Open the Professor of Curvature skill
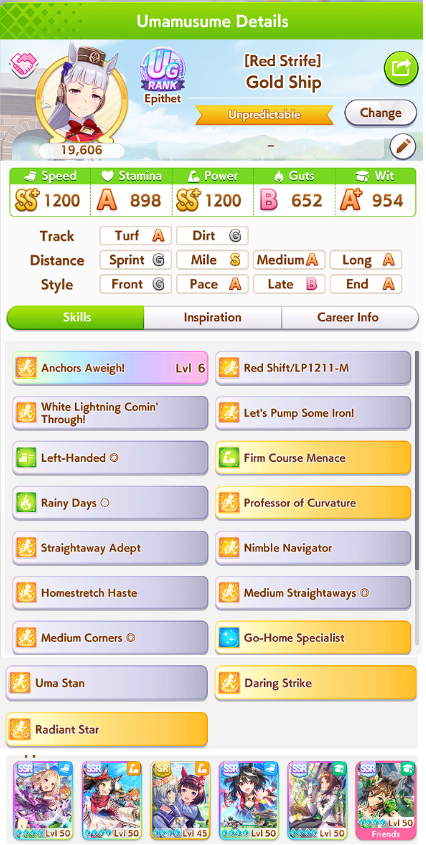 [x=313, y=503]
